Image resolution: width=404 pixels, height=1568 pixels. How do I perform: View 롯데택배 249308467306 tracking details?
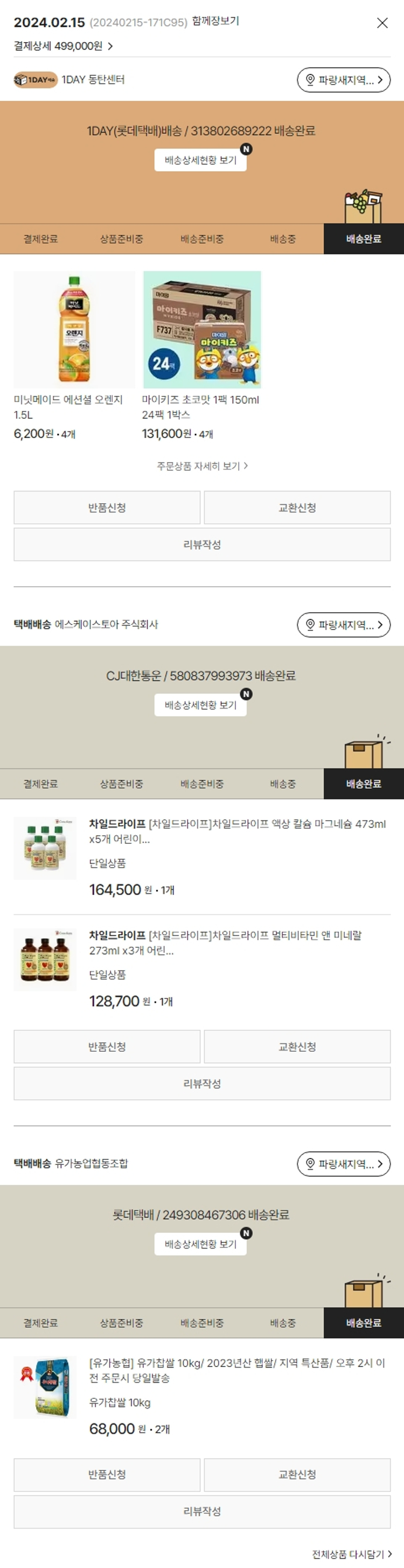(x=200, y=1244)
